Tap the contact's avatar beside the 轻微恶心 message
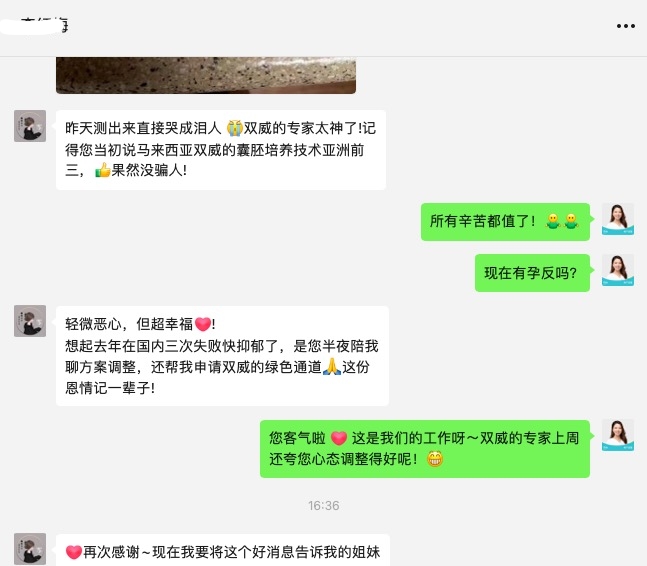This screenshot has width=647, height=566. click(x=30, y=321)
